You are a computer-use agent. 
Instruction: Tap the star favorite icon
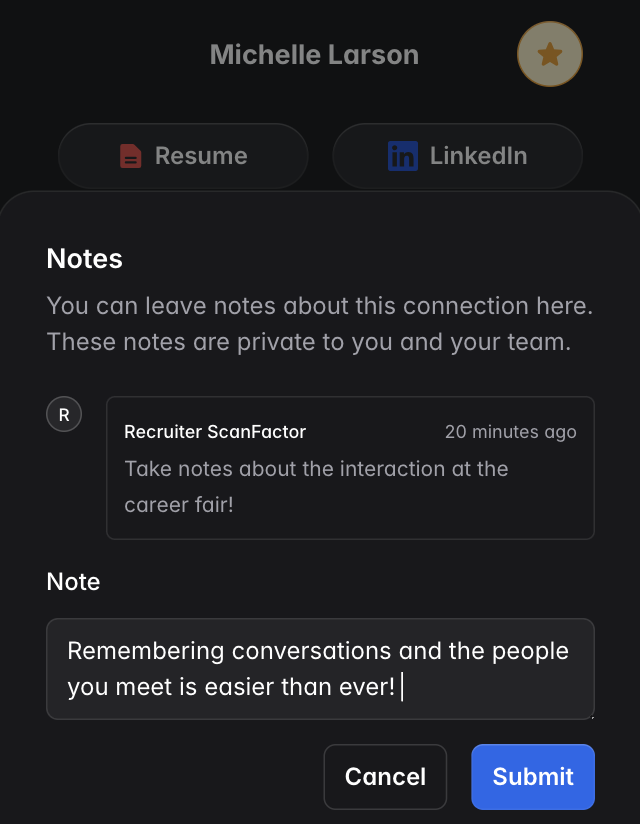click(x=549, y=54)
